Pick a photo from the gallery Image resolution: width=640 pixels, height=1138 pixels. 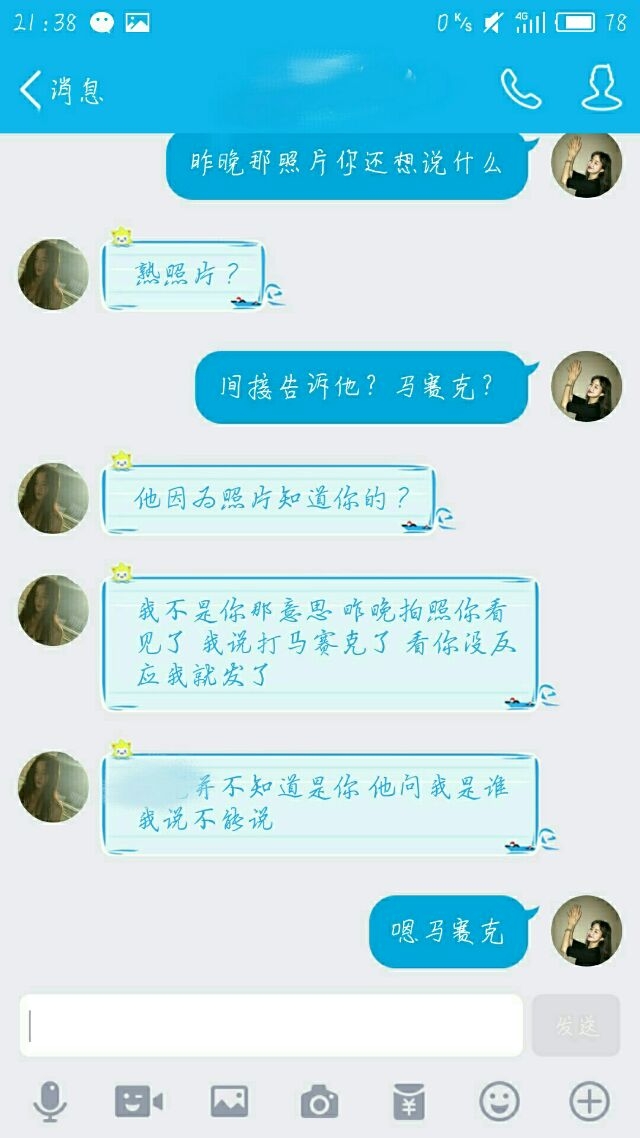pos(229,1102)
